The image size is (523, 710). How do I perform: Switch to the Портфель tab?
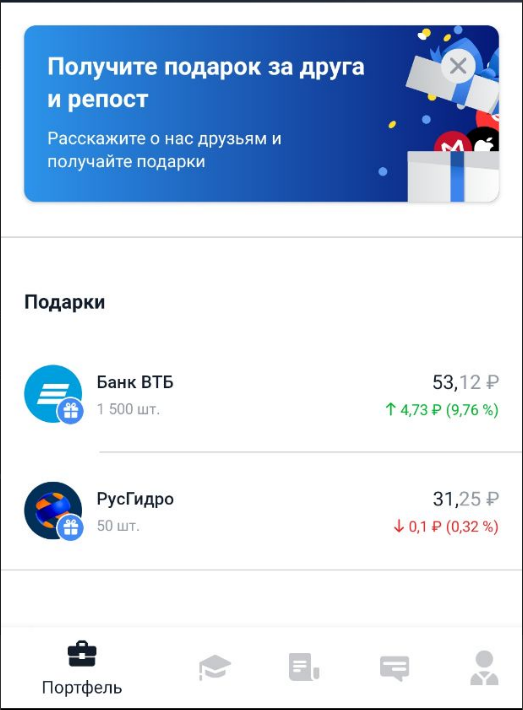[82, 667]
